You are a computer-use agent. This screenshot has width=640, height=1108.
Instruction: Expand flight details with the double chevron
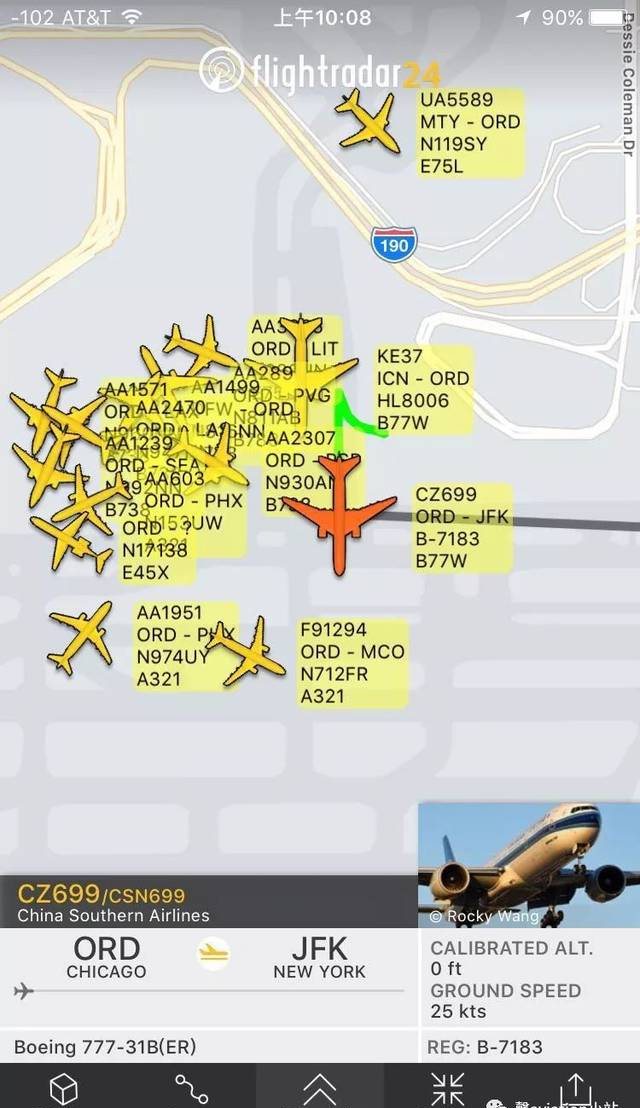point(320,1088)
